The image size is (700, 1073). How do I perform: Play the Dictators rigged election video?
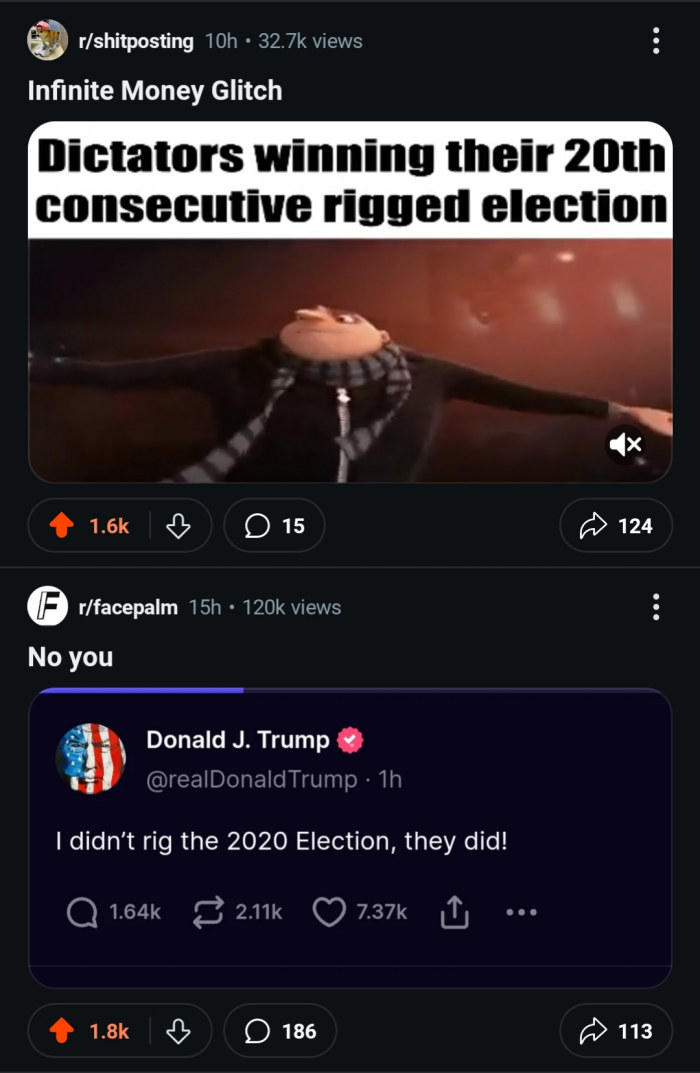(x=350, y=350)
